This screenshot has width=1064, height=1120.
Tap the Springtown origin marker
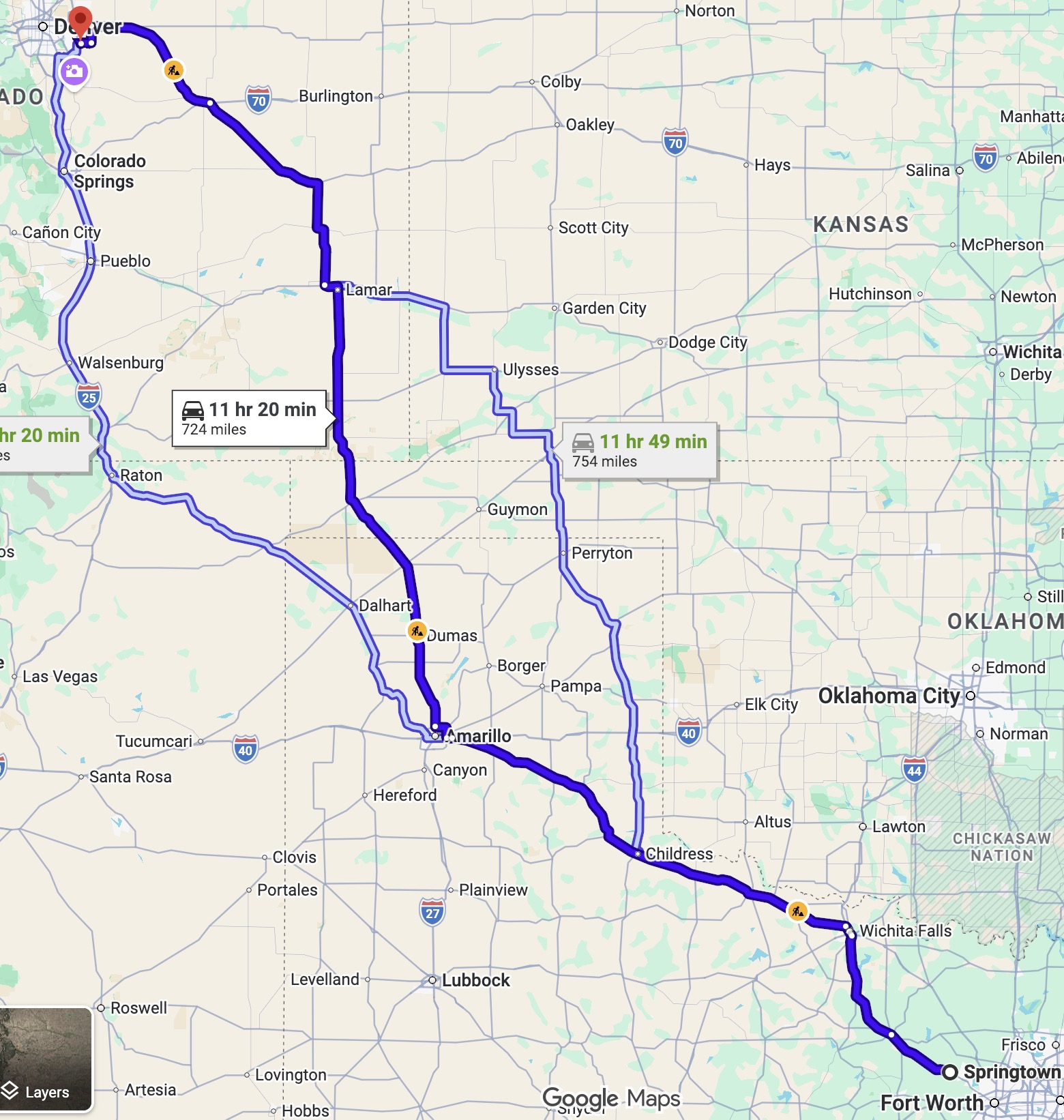(949, 1072)
